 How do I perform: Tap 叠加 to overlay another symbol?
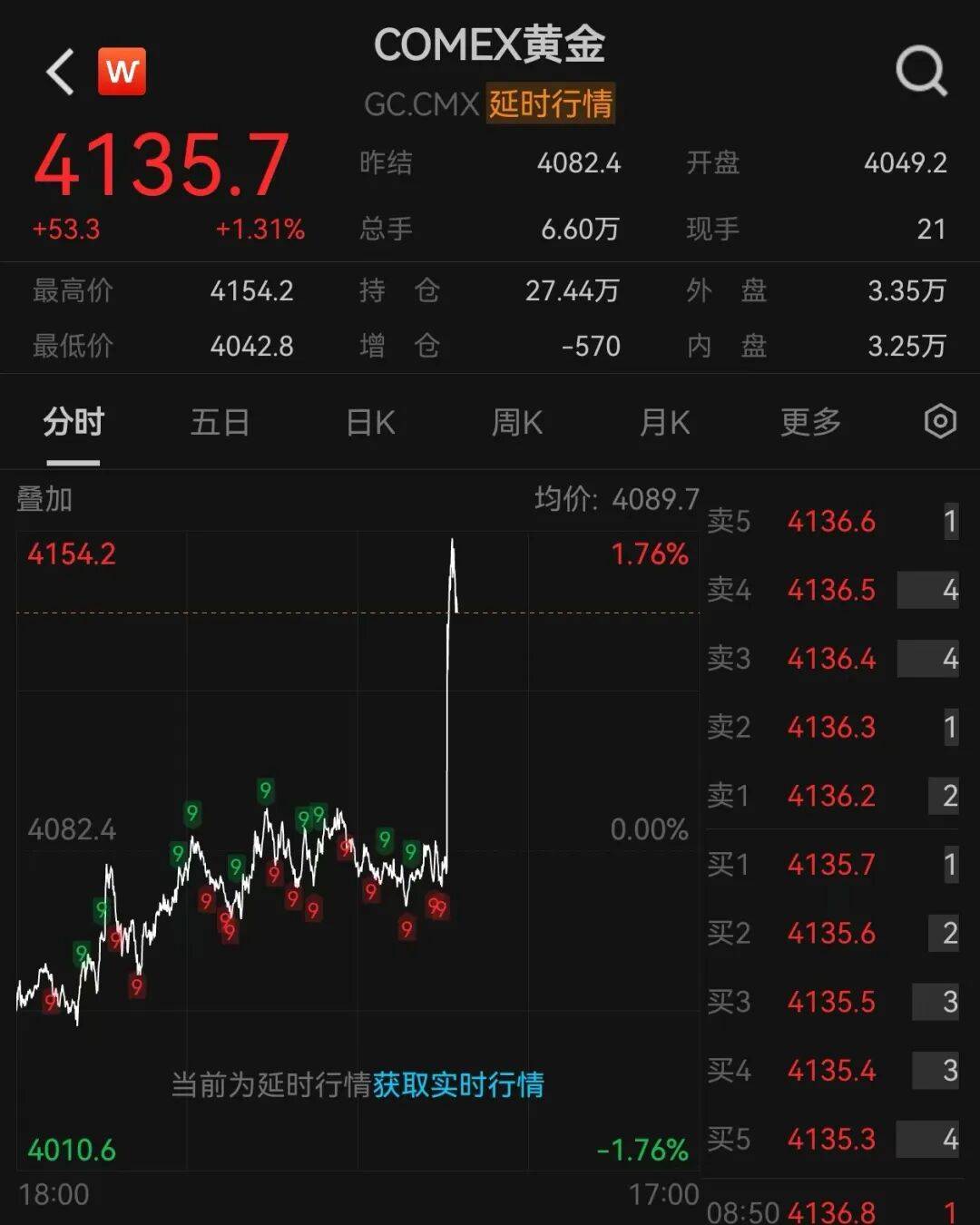point(44,499)
